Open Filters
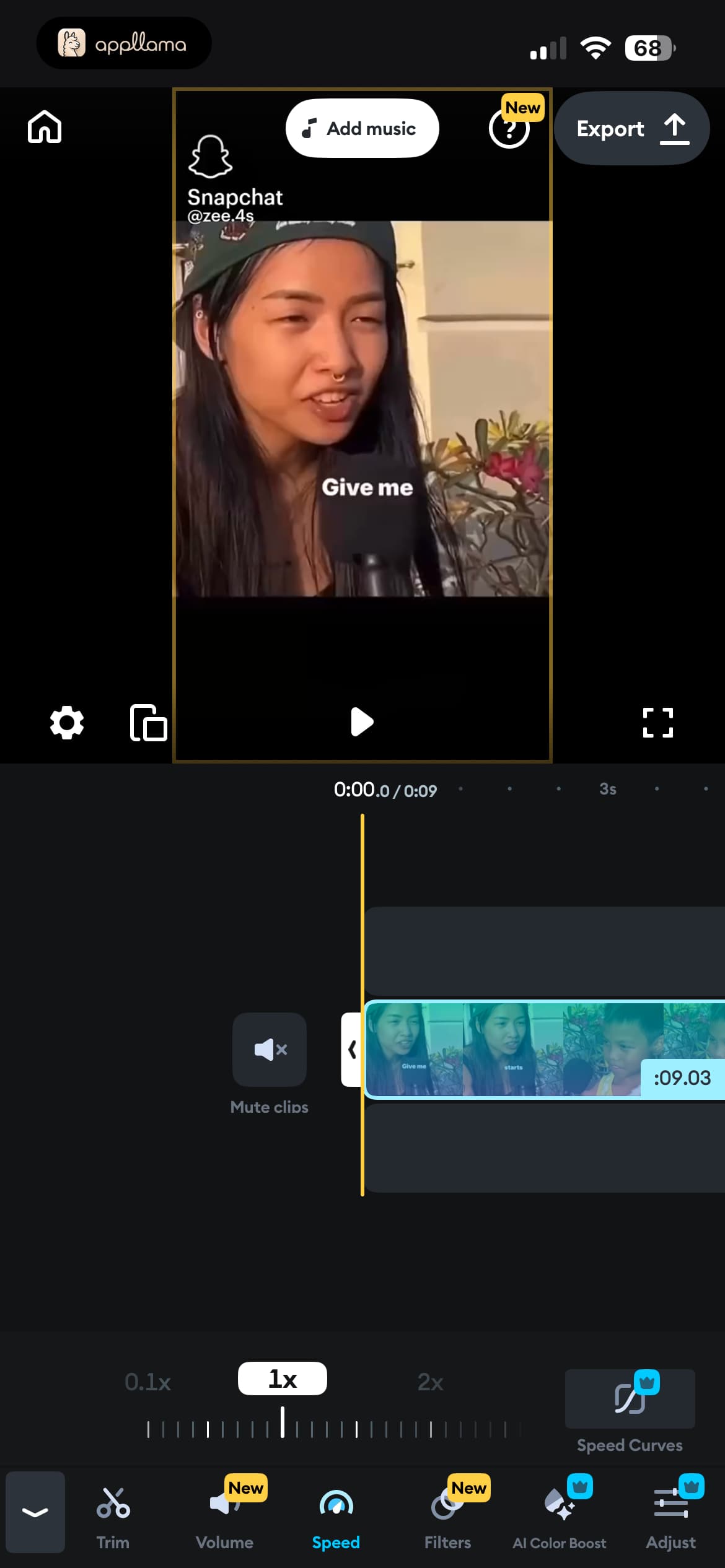Viewport: 725px width, 1568px height. (447, 1518)
